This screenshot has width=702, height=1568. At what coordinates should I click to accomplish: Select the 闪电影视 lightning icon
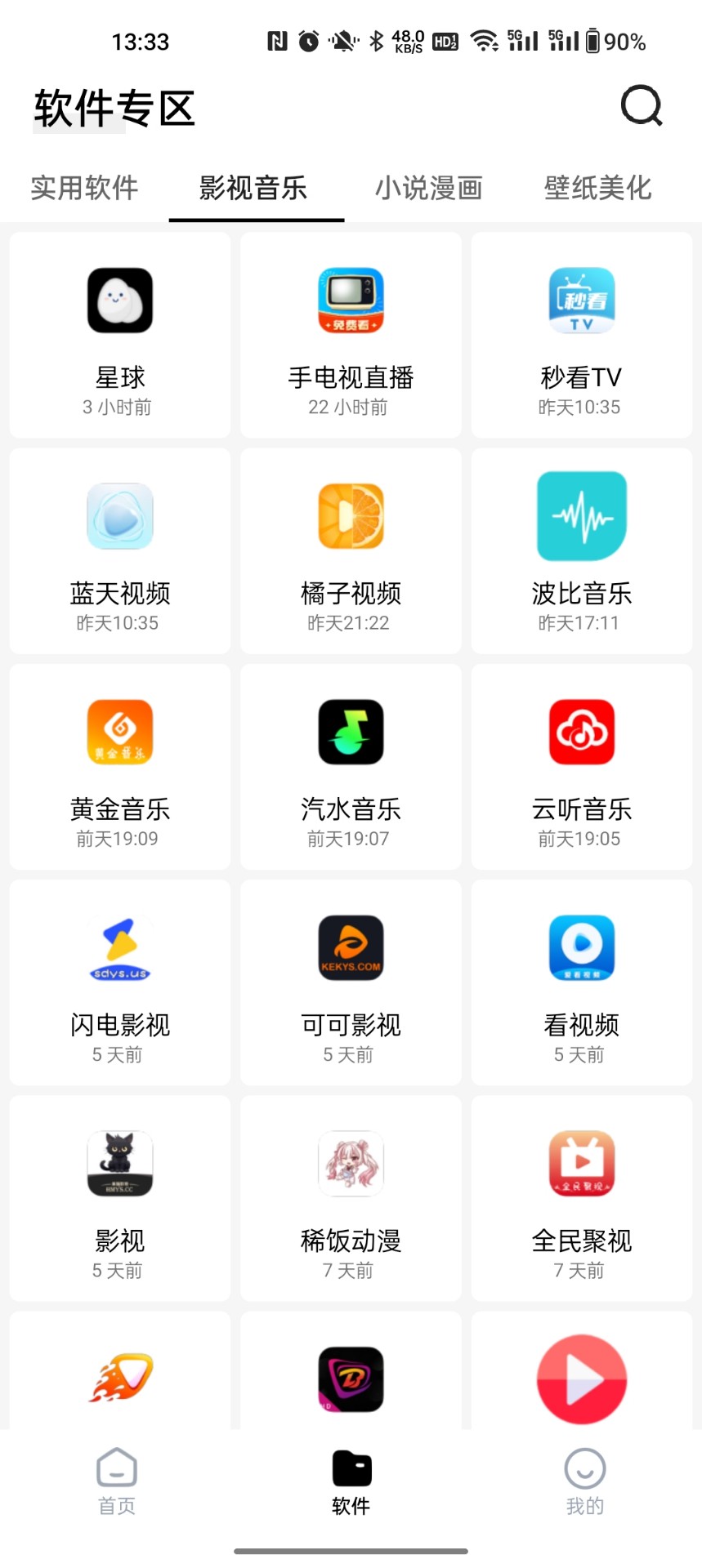tap(118, 947)
